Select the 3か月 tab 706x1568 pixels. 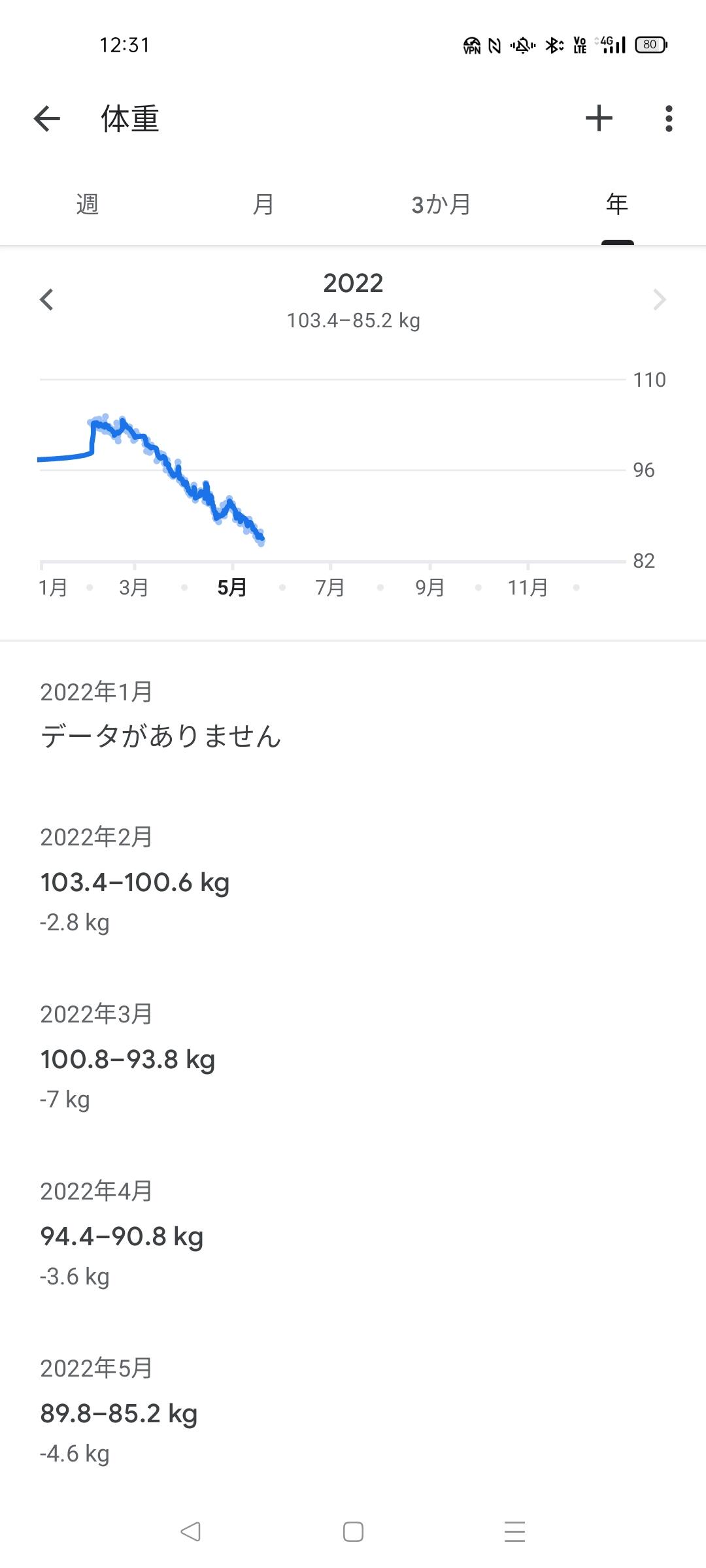[441, 204]
